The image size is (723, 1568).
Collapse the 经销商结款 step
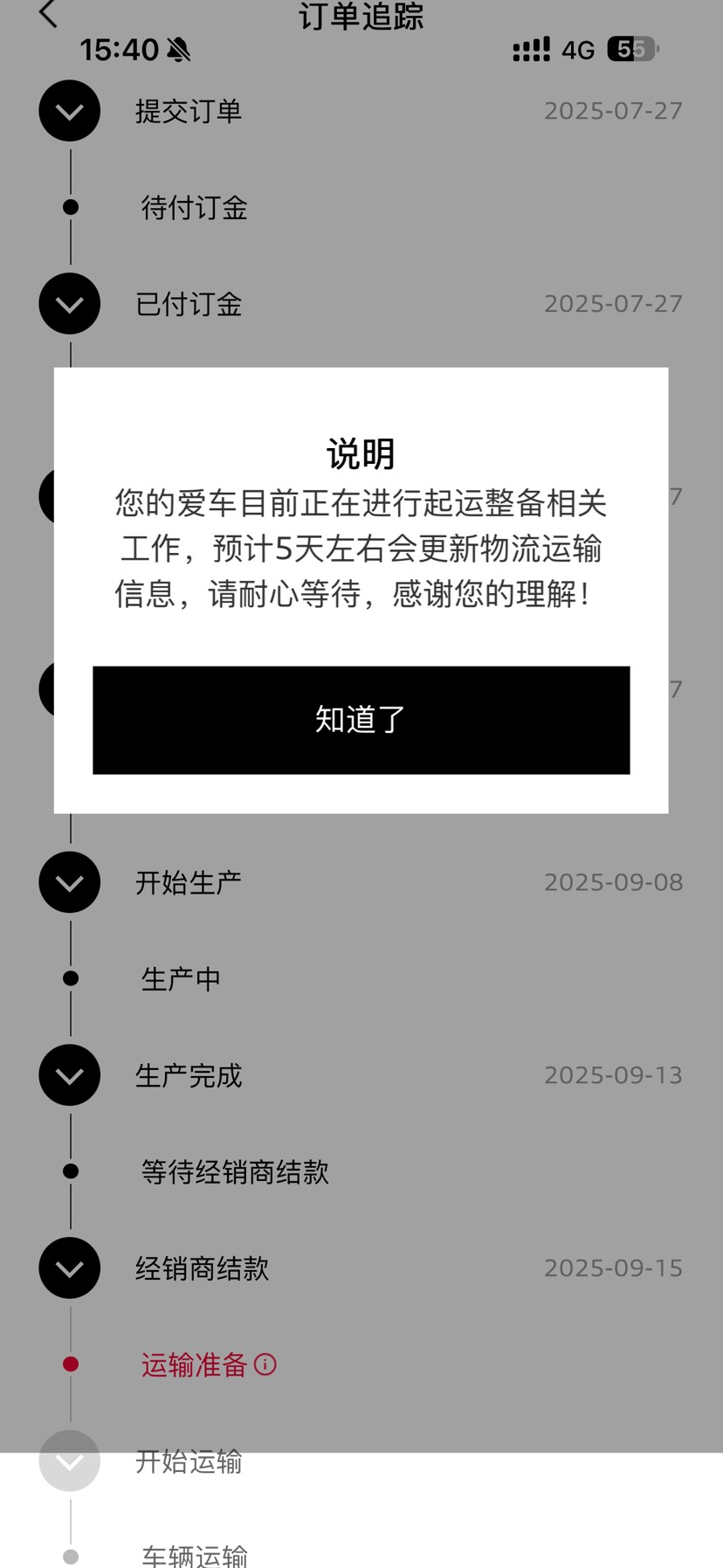coord(70,1268)
